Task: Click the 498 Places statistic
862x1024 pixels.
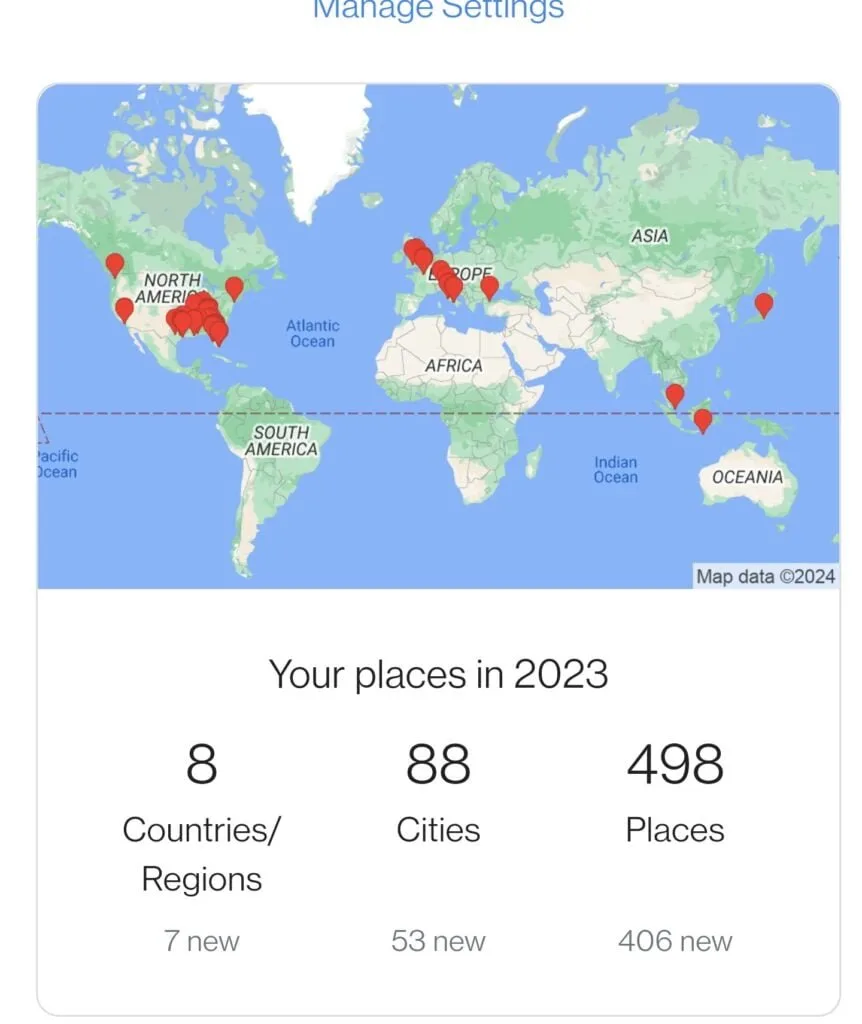Action: pos(674,764)
